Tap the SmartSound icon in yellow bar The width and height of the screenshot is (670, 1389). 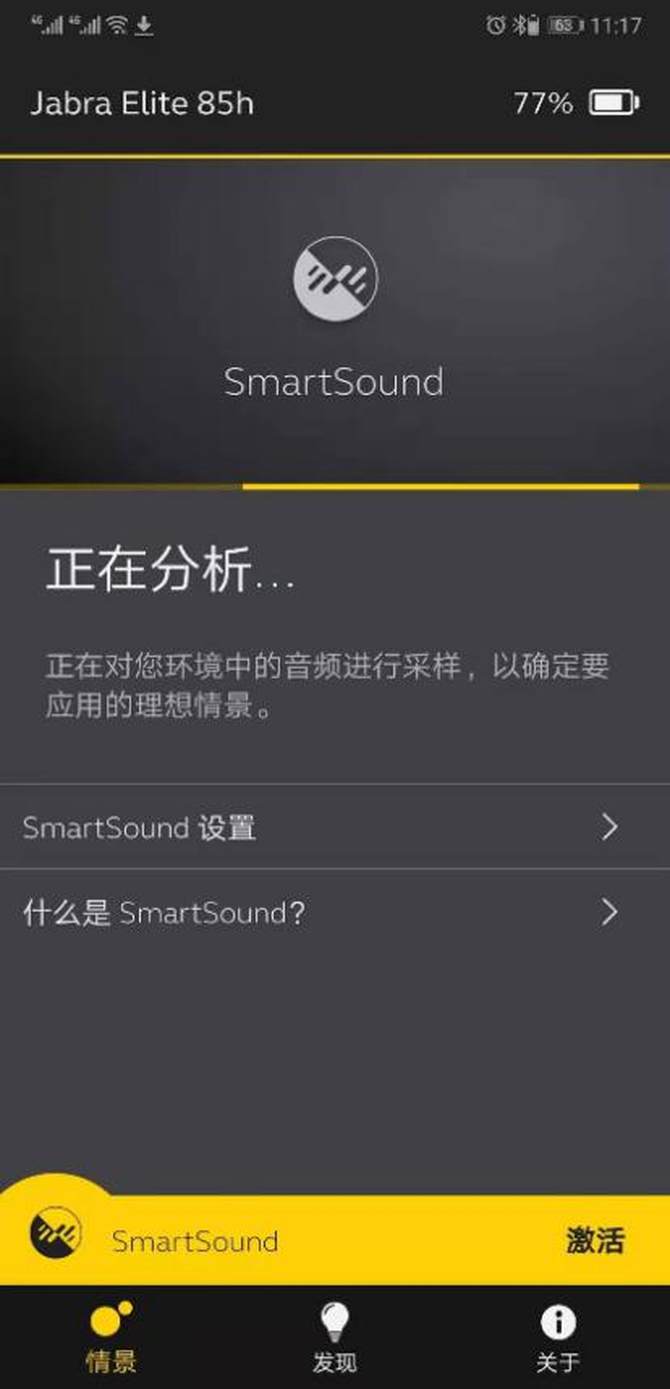(x=56, y=1234)
